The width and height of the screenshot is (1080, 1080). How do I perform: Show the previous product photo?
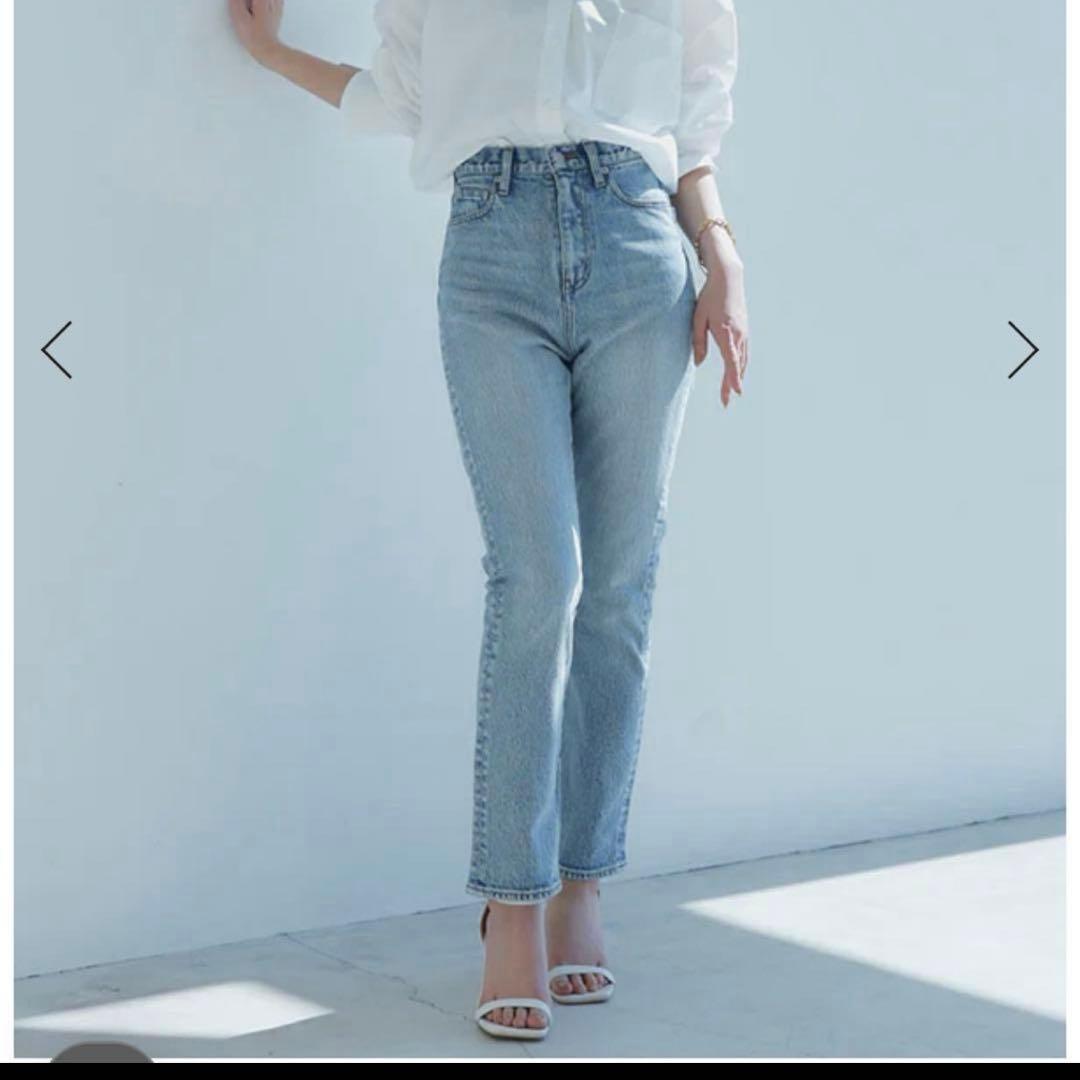(x=57, y=350)
